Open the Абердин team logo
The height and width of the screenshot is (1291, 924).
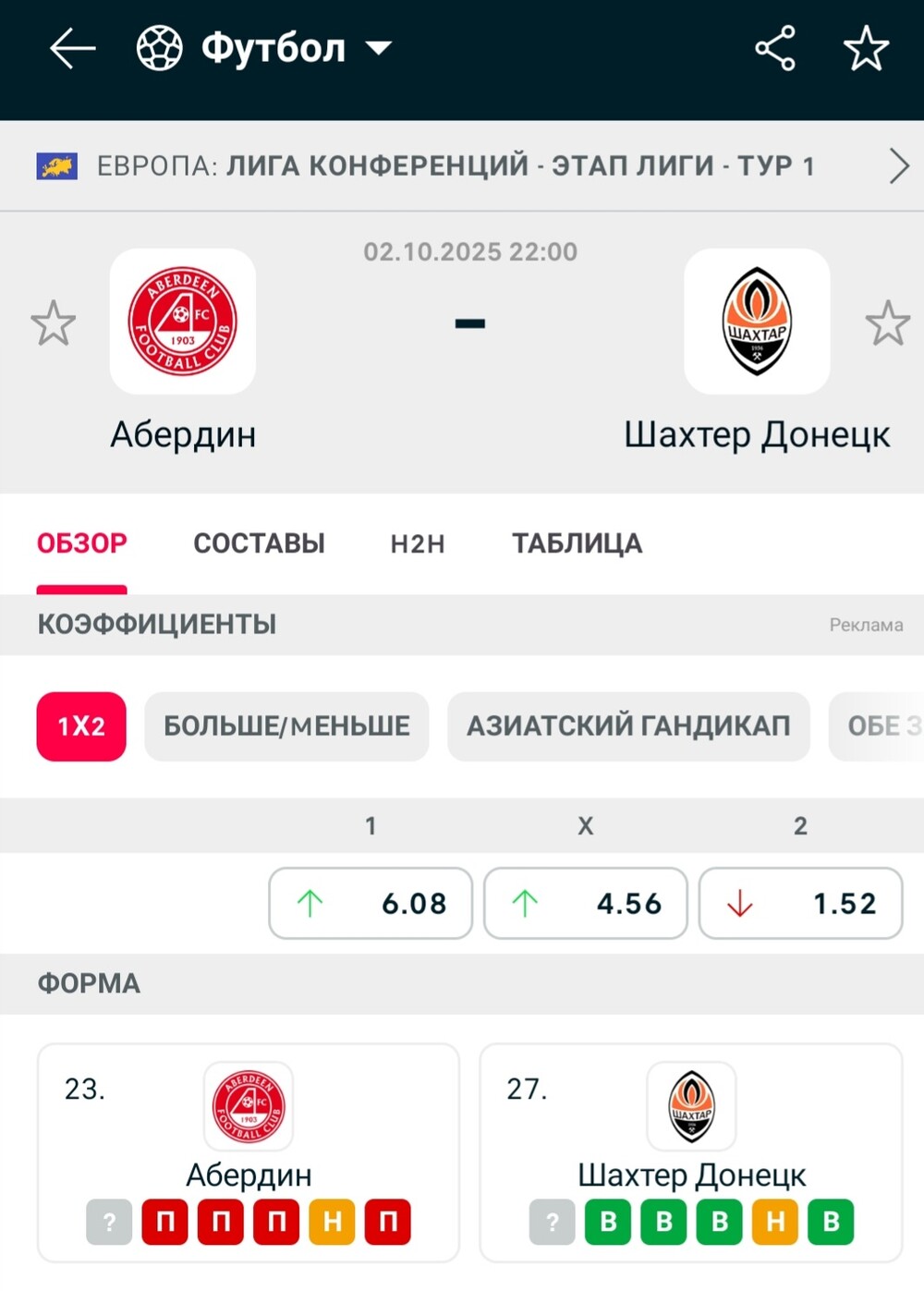tap(183, 322)
